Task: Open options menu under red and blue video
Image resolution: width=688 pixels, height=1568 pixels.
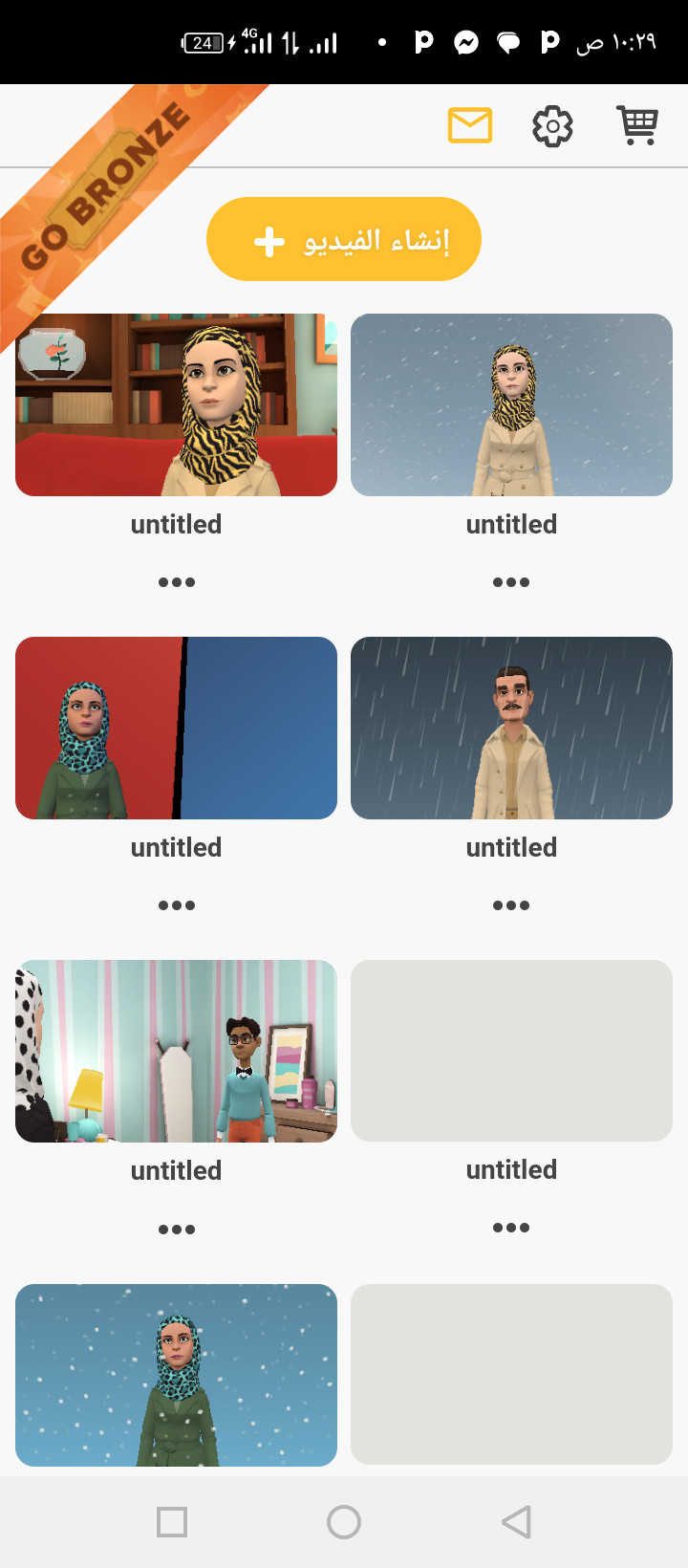Action: (177, 905)
